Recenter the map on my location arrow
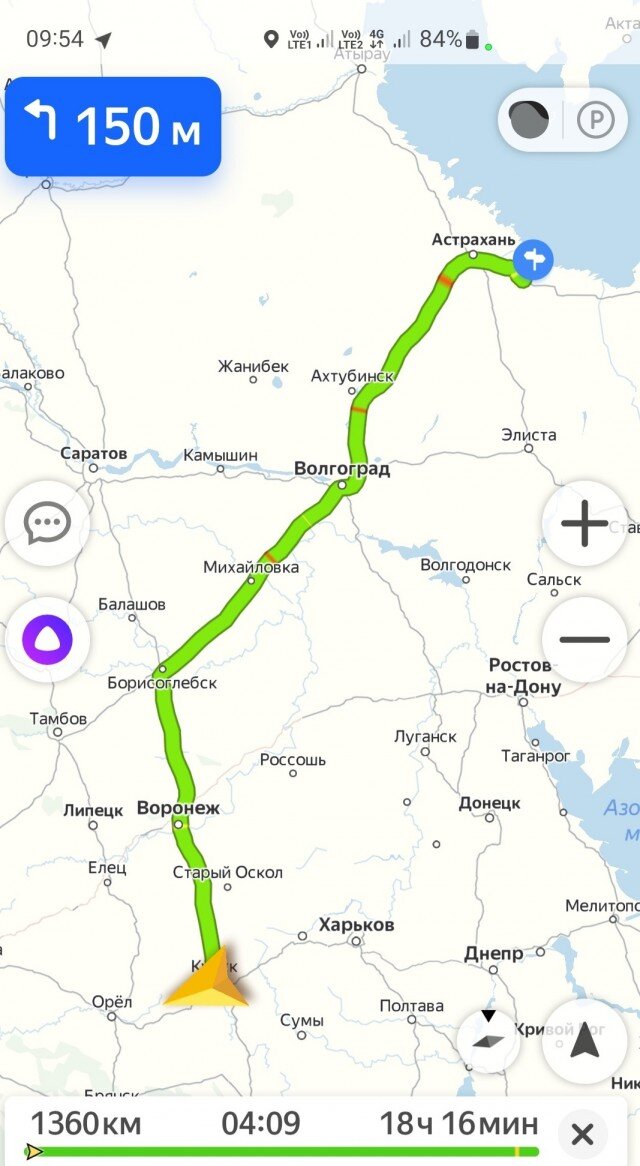This screenshot has width=640, height=1166. point(584,1041)
